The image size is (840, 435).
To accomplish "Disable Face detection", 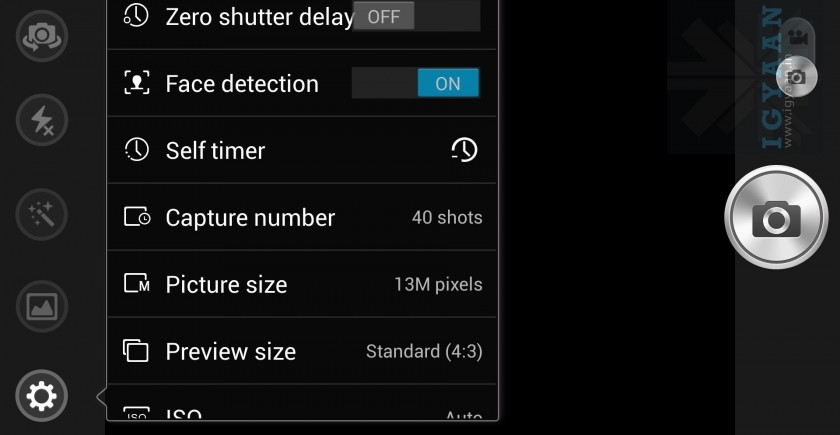I will pos(416,84).
